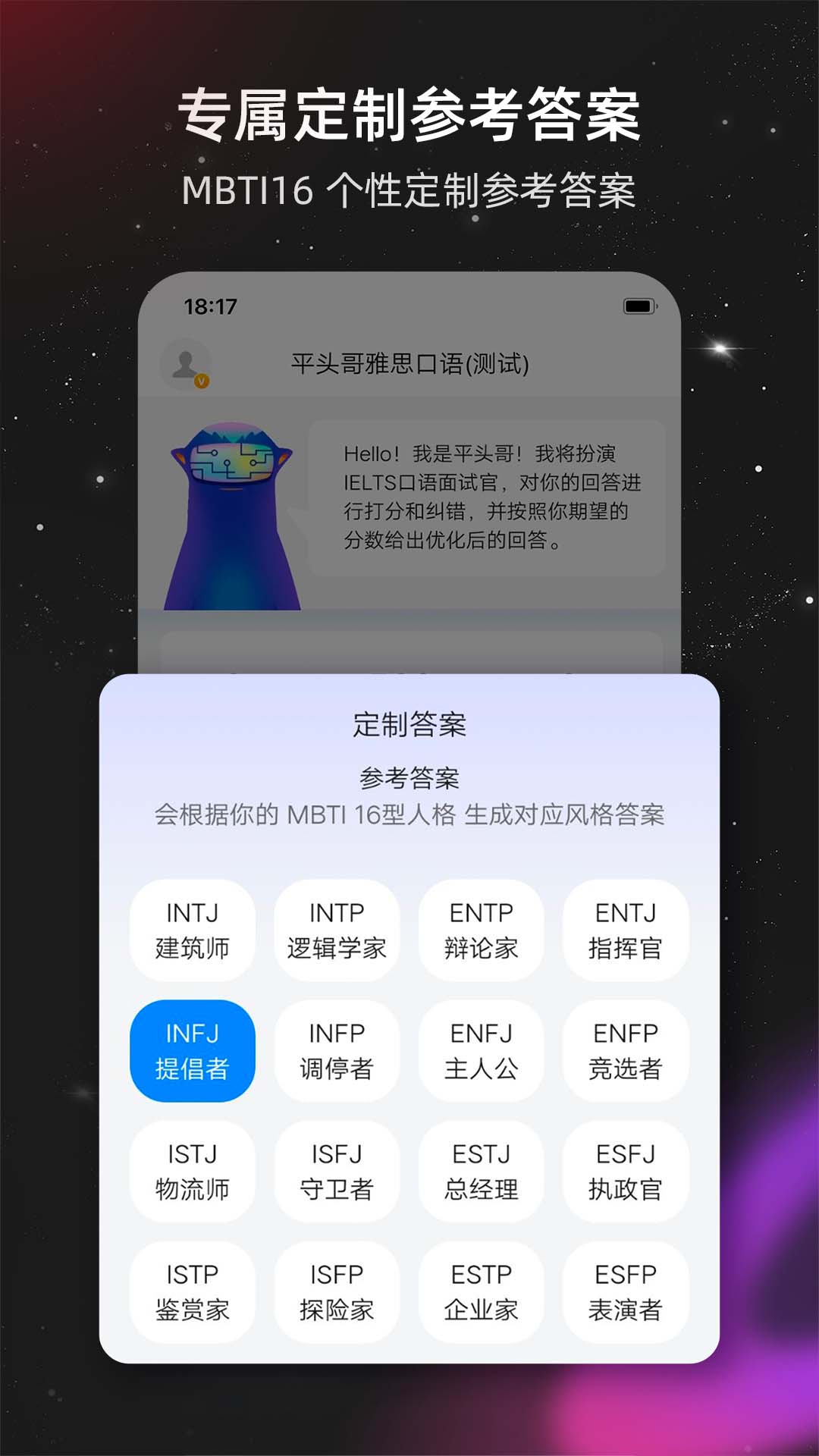Select the ISFP 探险家 personality type
Viewport: 819px width, 1456px height.
click(337, 1291)
